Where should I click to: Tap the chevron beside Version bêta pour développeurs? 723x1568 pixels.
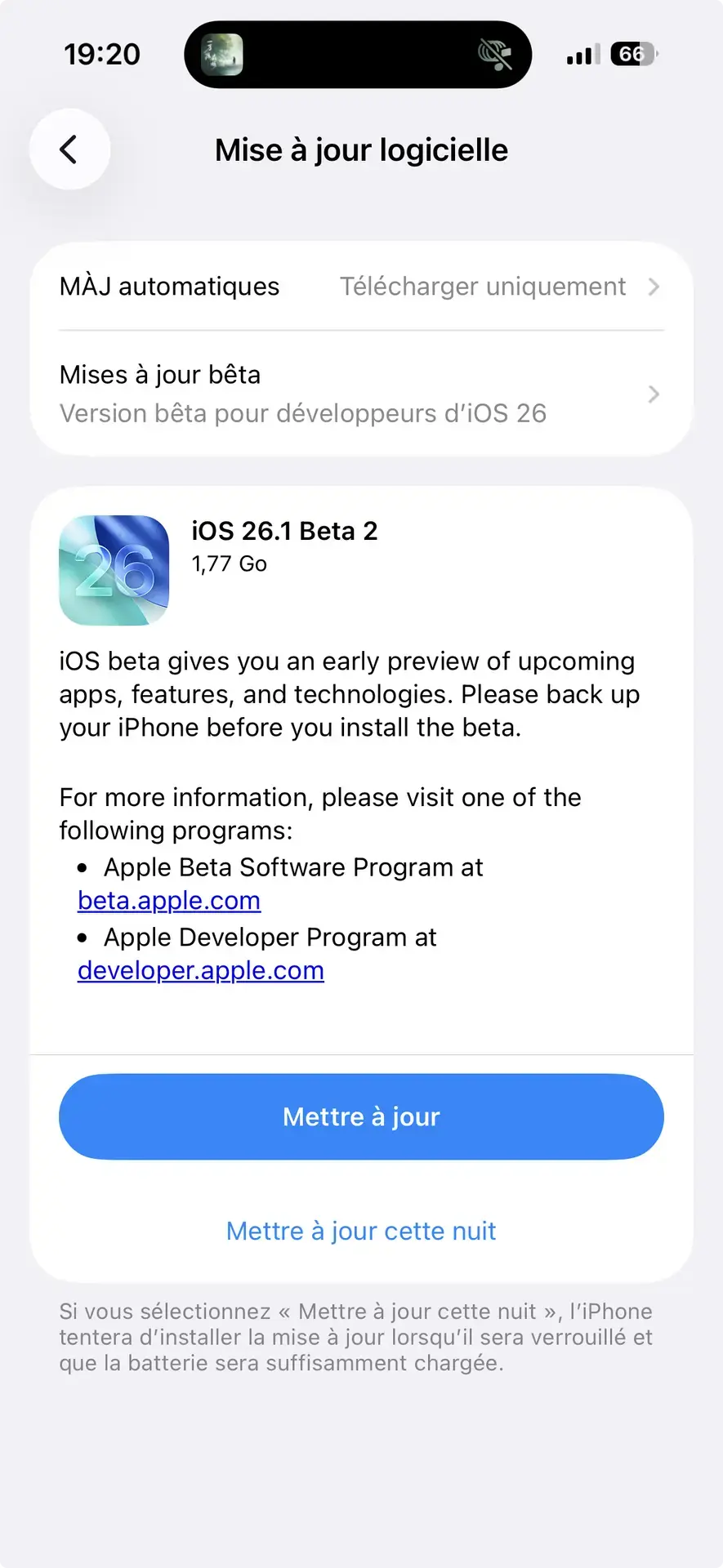pyautogui.click(x=654, y=394)
